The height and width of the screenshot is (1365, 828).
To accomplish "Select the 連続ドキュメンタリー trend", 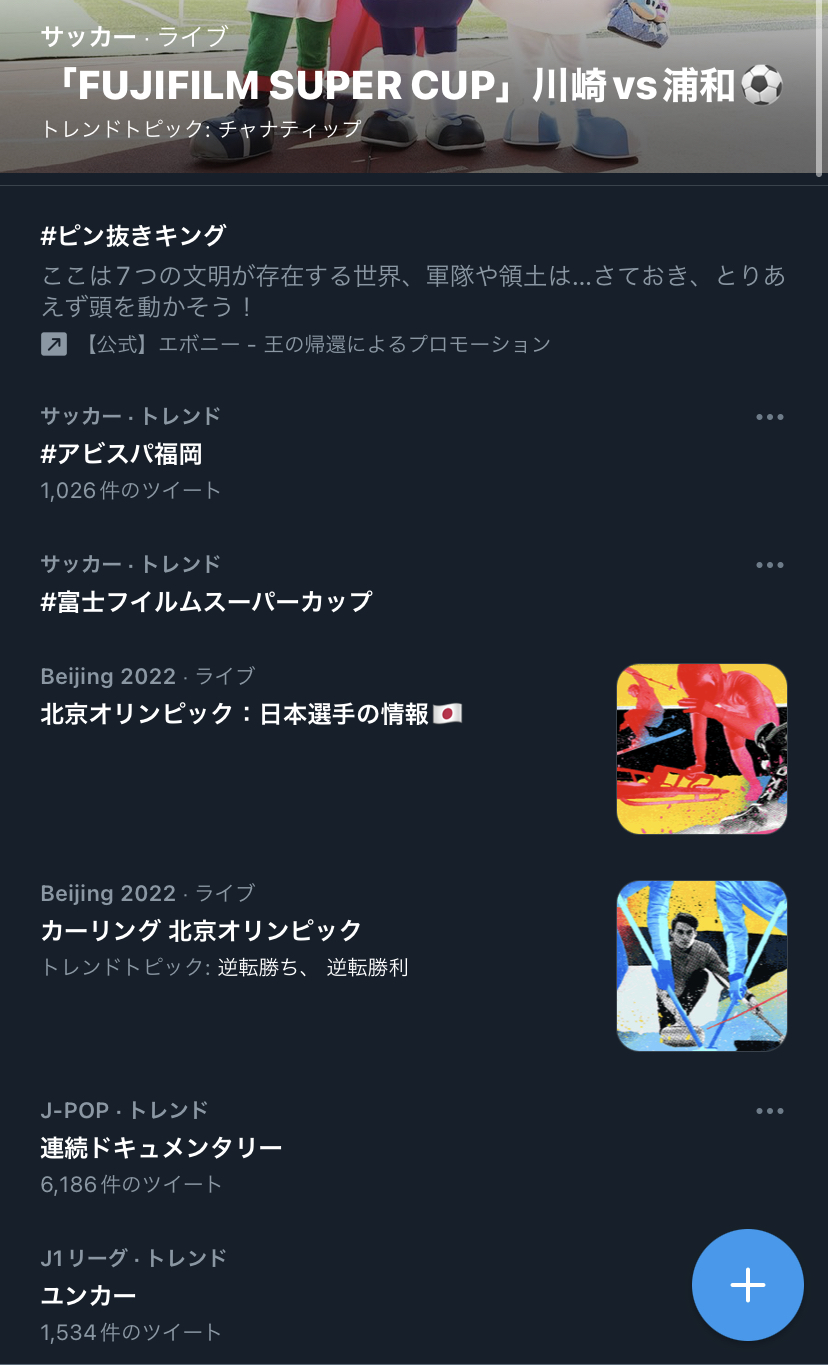I will click(x=161, y=1147).
